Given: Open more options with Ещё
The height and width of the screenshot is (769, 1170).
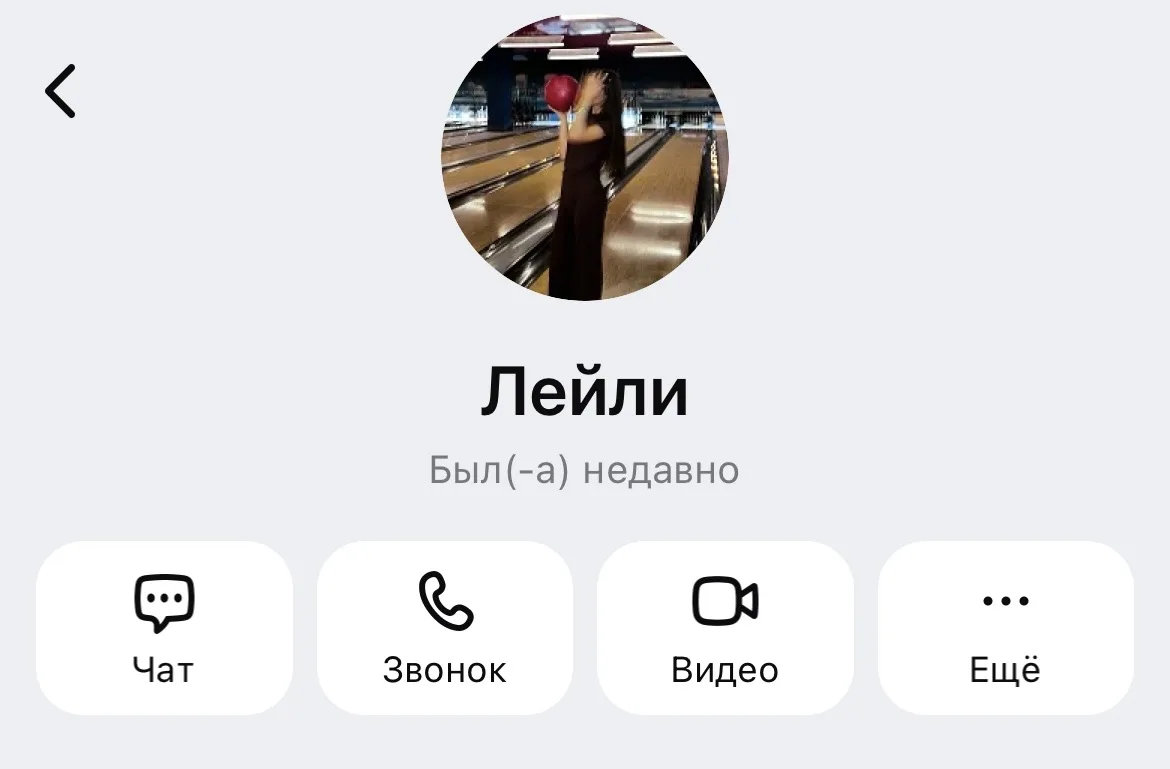Looking at the screenshot, I should [1005, 628].
